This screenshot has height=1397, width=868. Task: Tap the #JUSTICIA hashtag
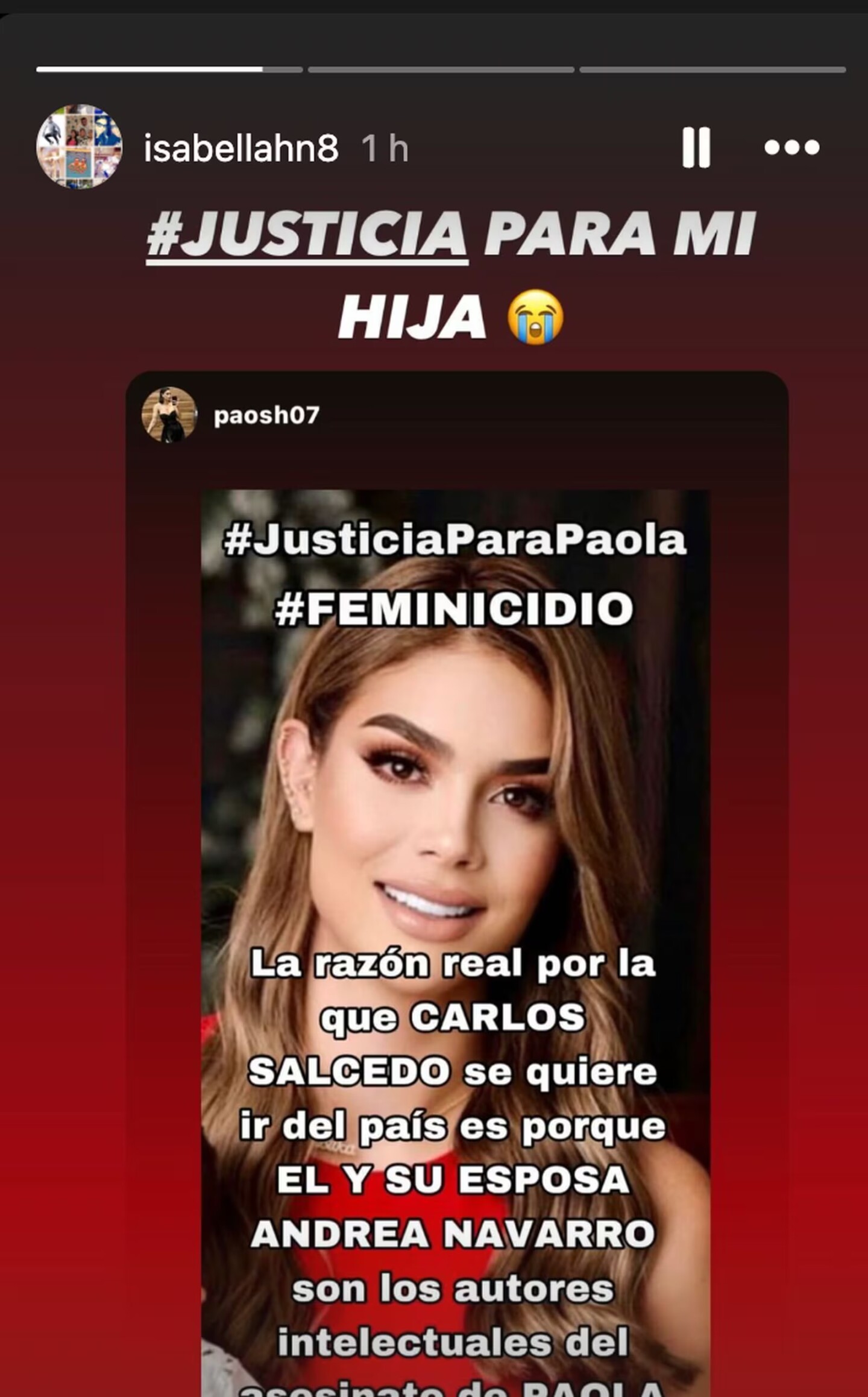pyautogui.click(x=307, y=234)
